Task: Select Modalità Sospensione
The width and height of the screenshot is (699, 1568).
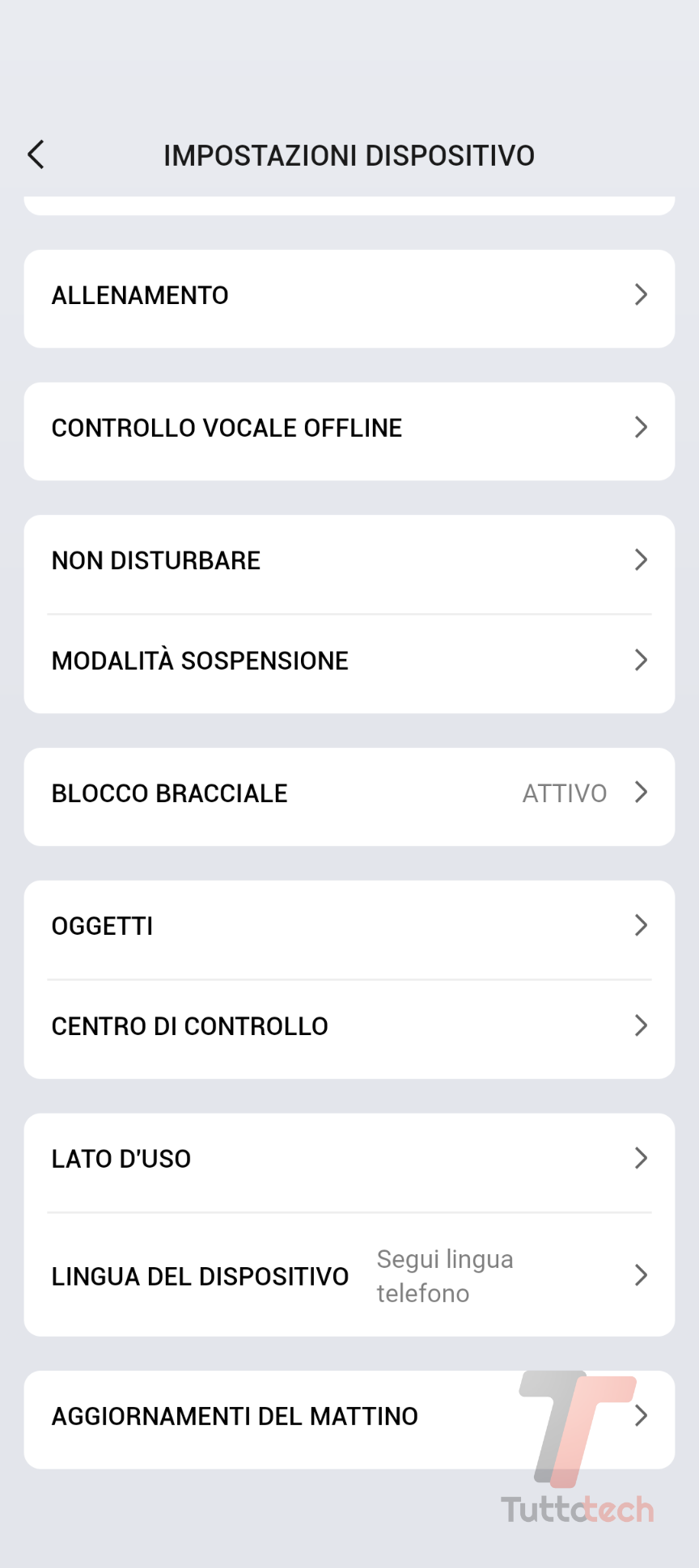Action: coord(349,661)
